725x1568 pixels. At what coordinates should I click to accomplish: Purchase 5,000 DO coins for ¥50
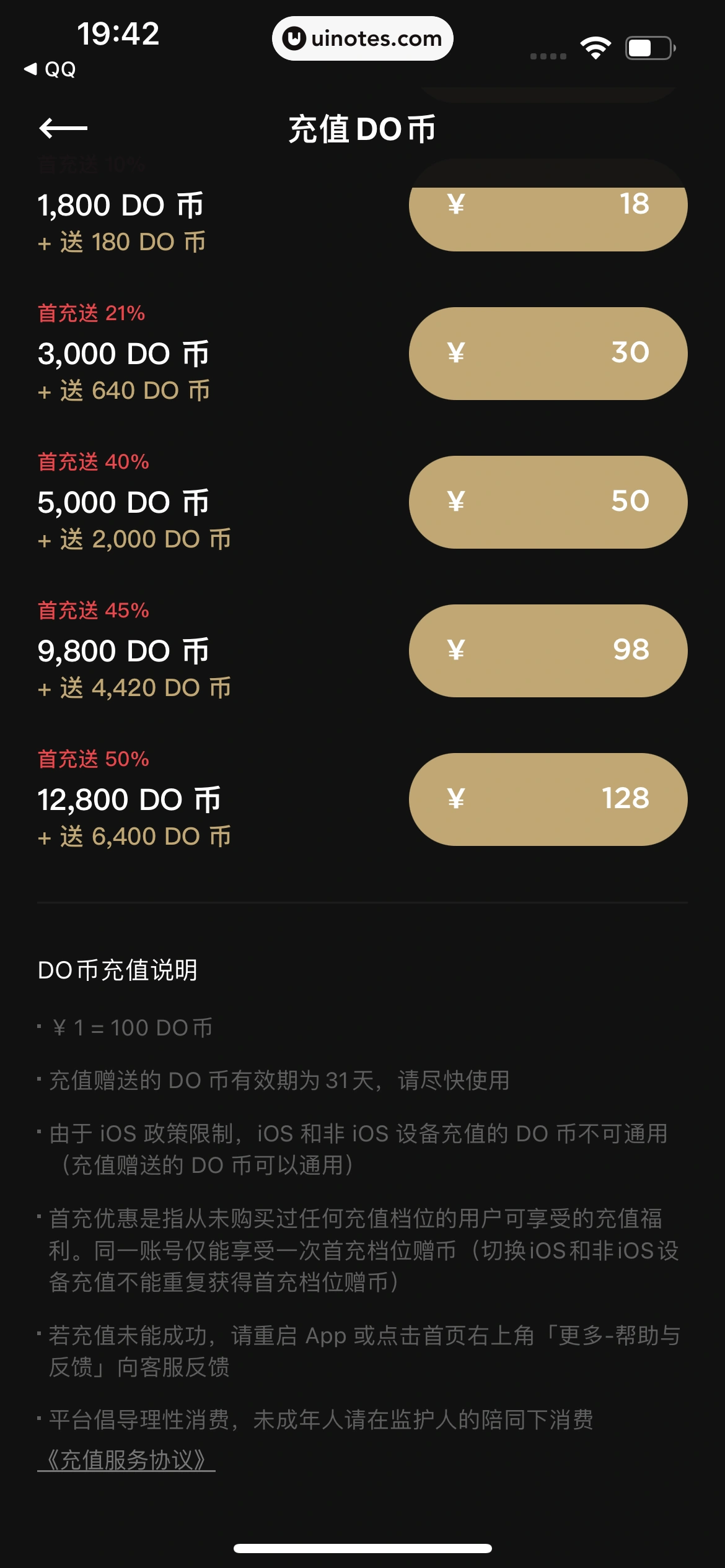(548, 502)
